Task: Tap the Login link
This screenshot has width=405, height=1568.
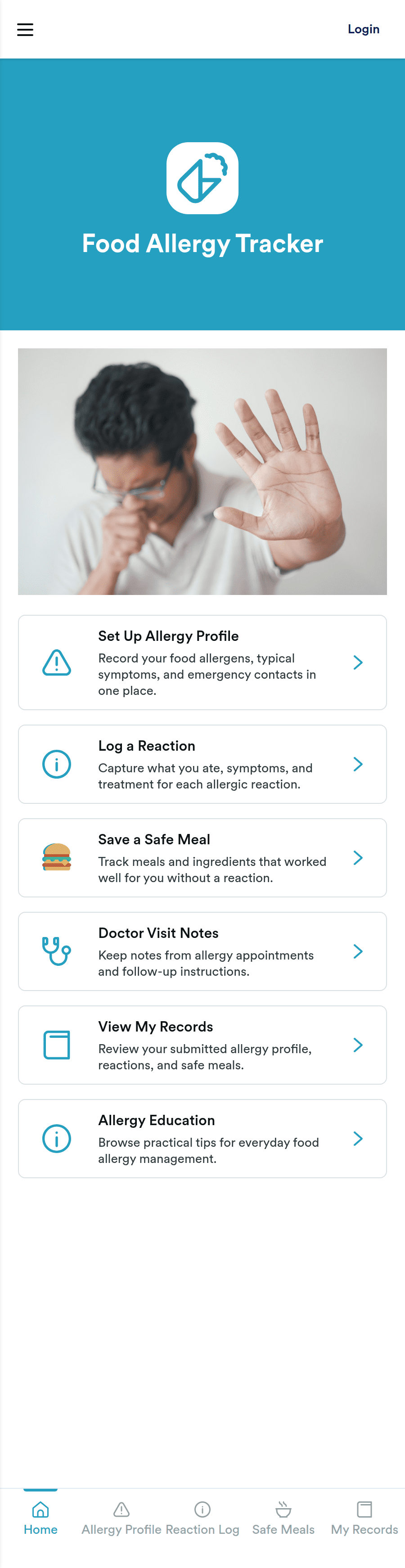Action: pos(363,29)
